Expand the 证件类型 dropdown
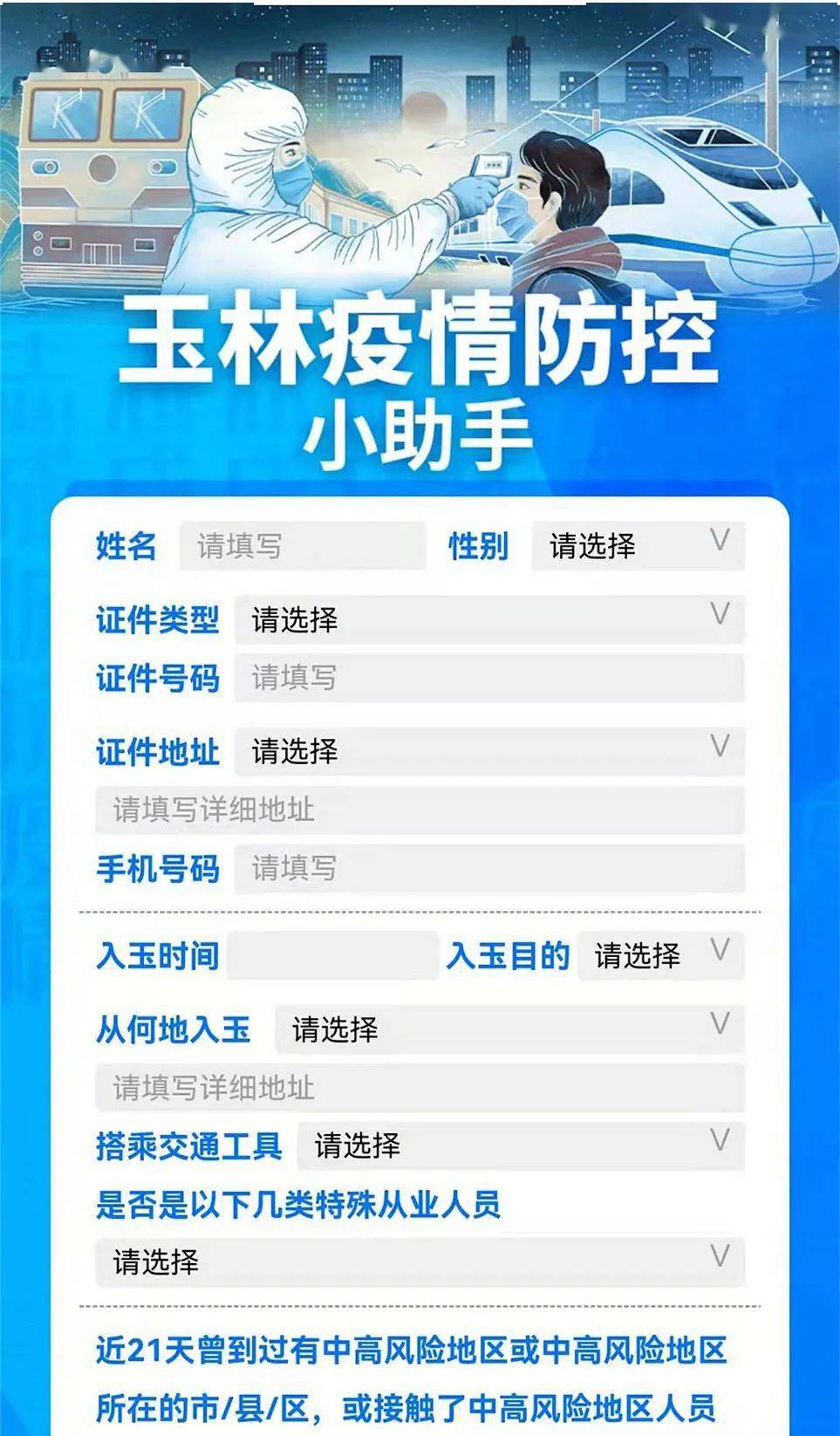The image size is (840, 1436). [x=489, y=620]
